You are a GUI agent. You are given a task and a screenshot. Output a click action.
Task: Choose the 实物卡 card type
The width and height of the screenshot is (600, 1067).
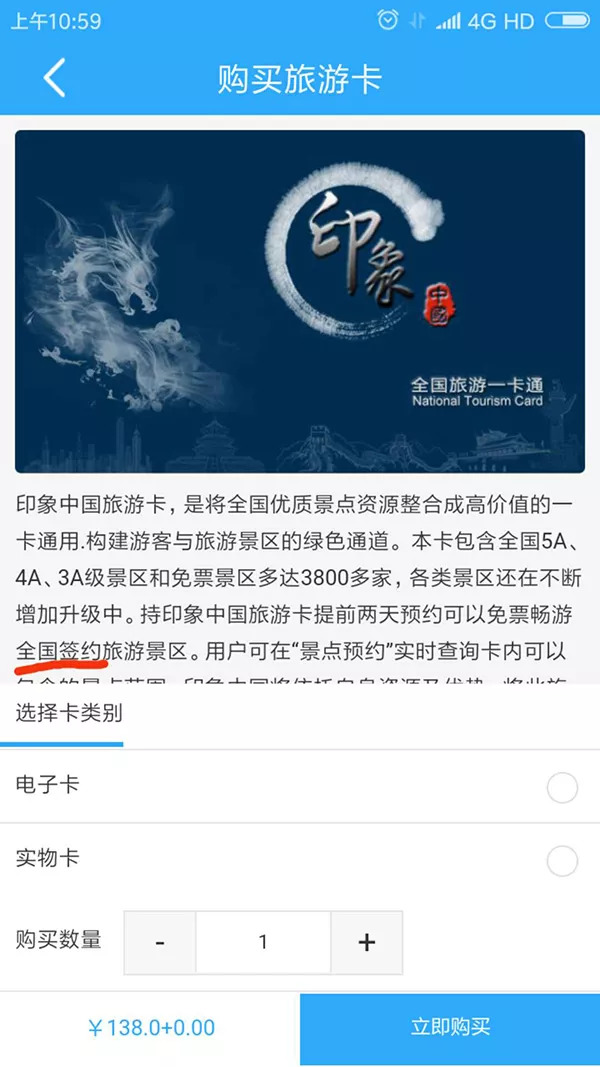click(x=562, y=861)
